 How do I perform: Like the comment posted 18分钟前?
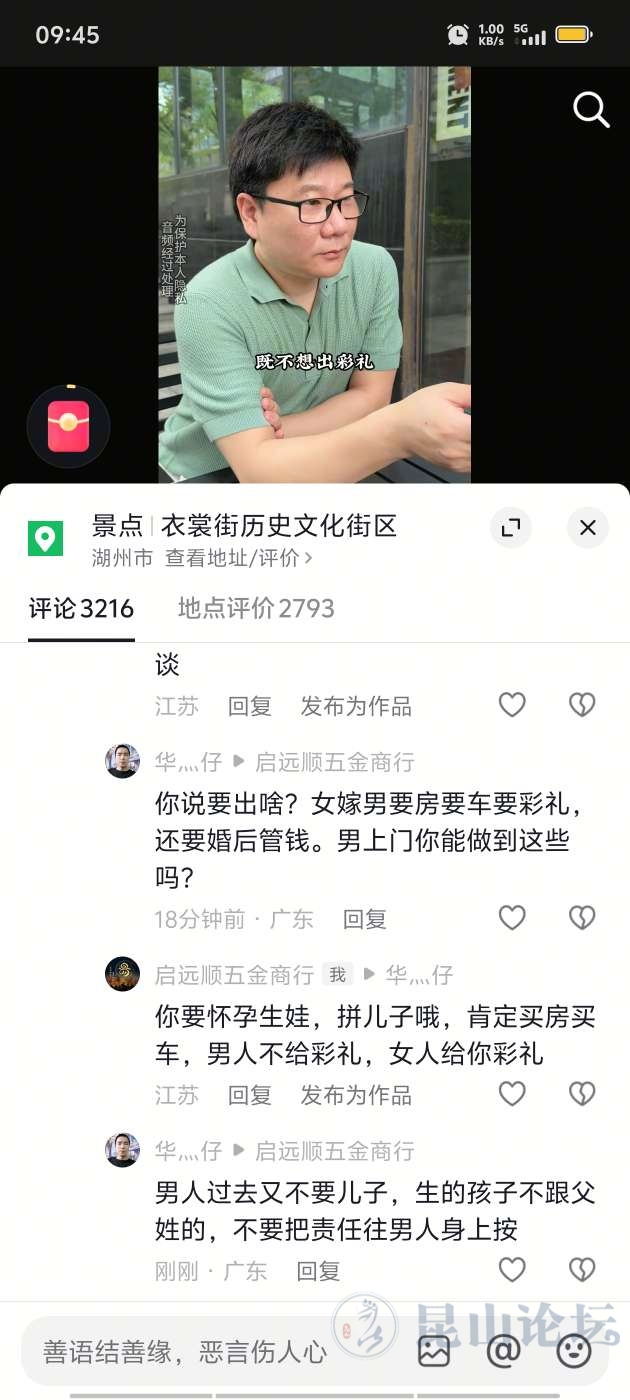pos(512,918)
